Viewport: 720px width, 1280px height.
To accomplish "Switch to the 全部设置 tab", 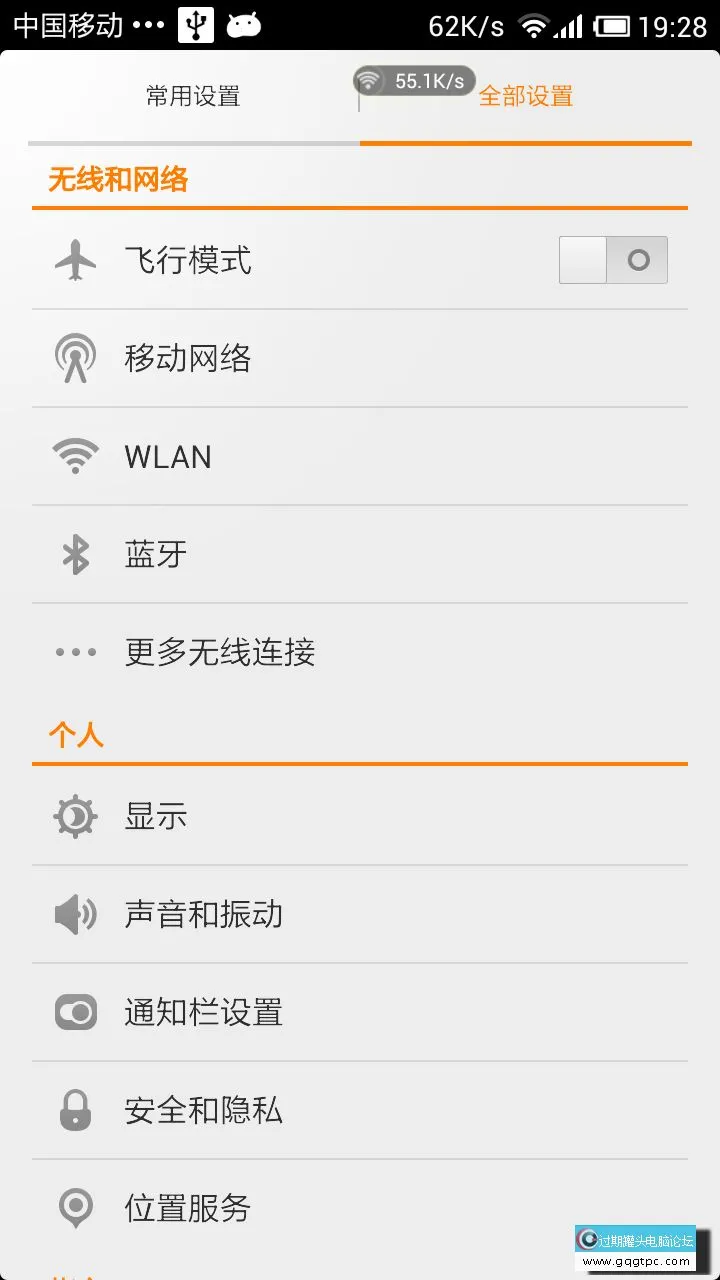I will (x=527, y=96).
